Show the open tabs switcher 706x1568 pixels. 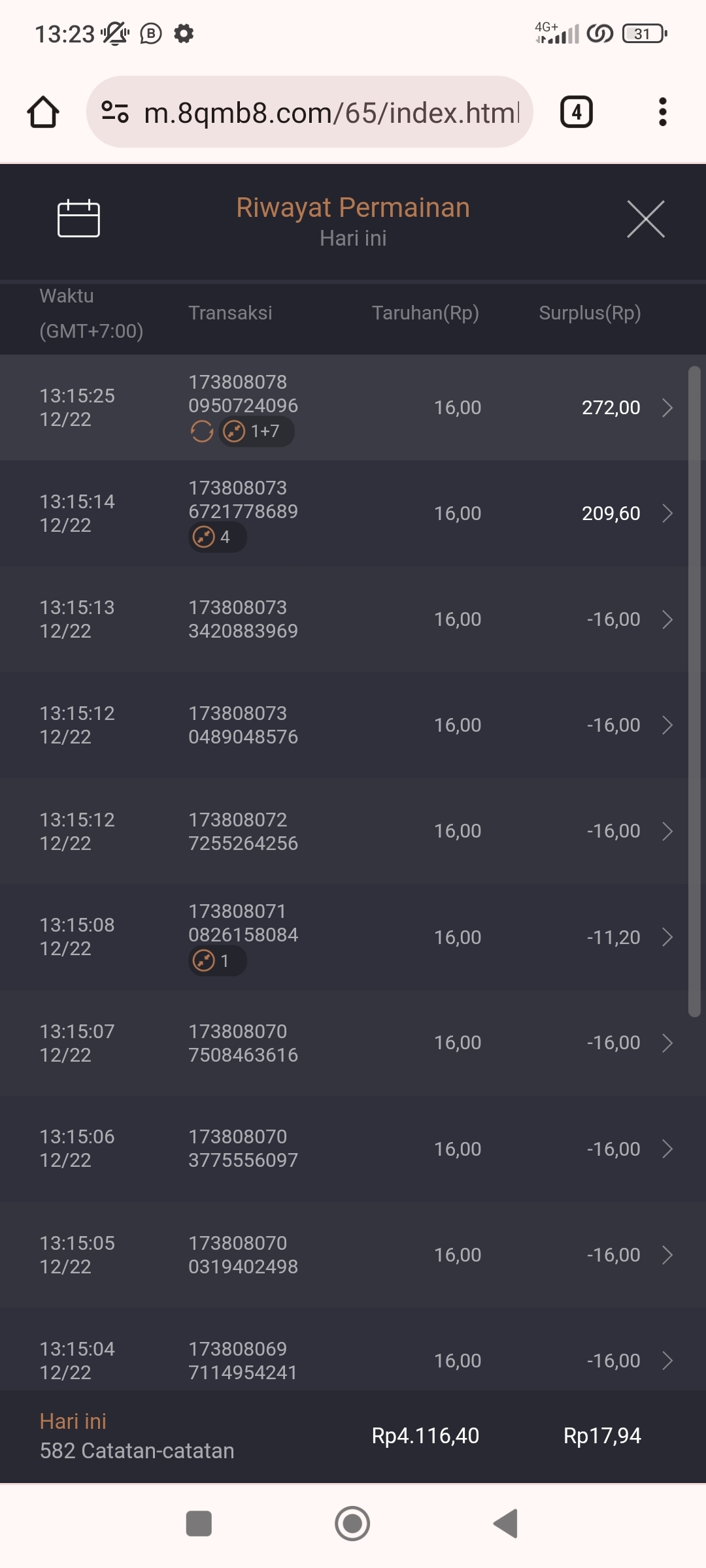576,112
